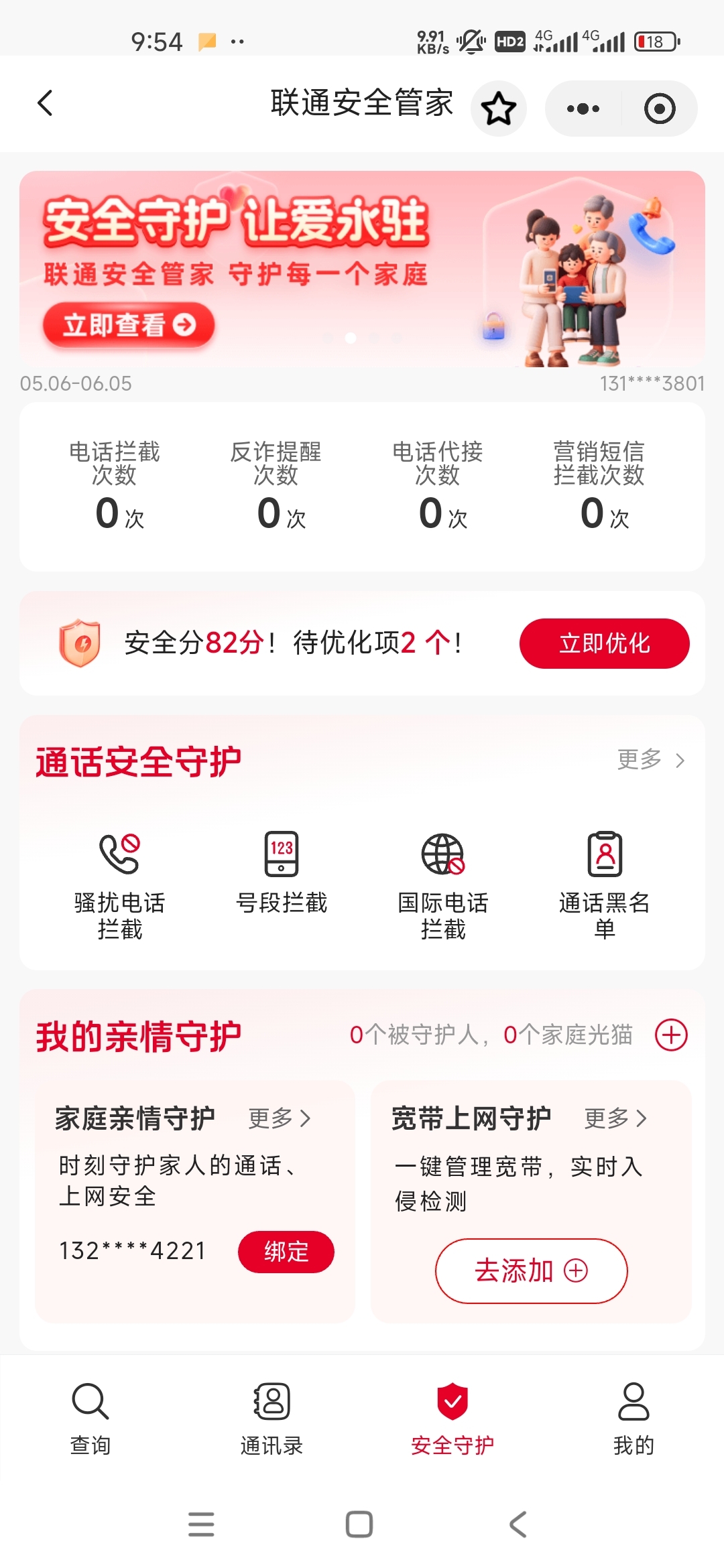
Task: Tap 立即优化 to improve safety score
Action: pos(604,643)
